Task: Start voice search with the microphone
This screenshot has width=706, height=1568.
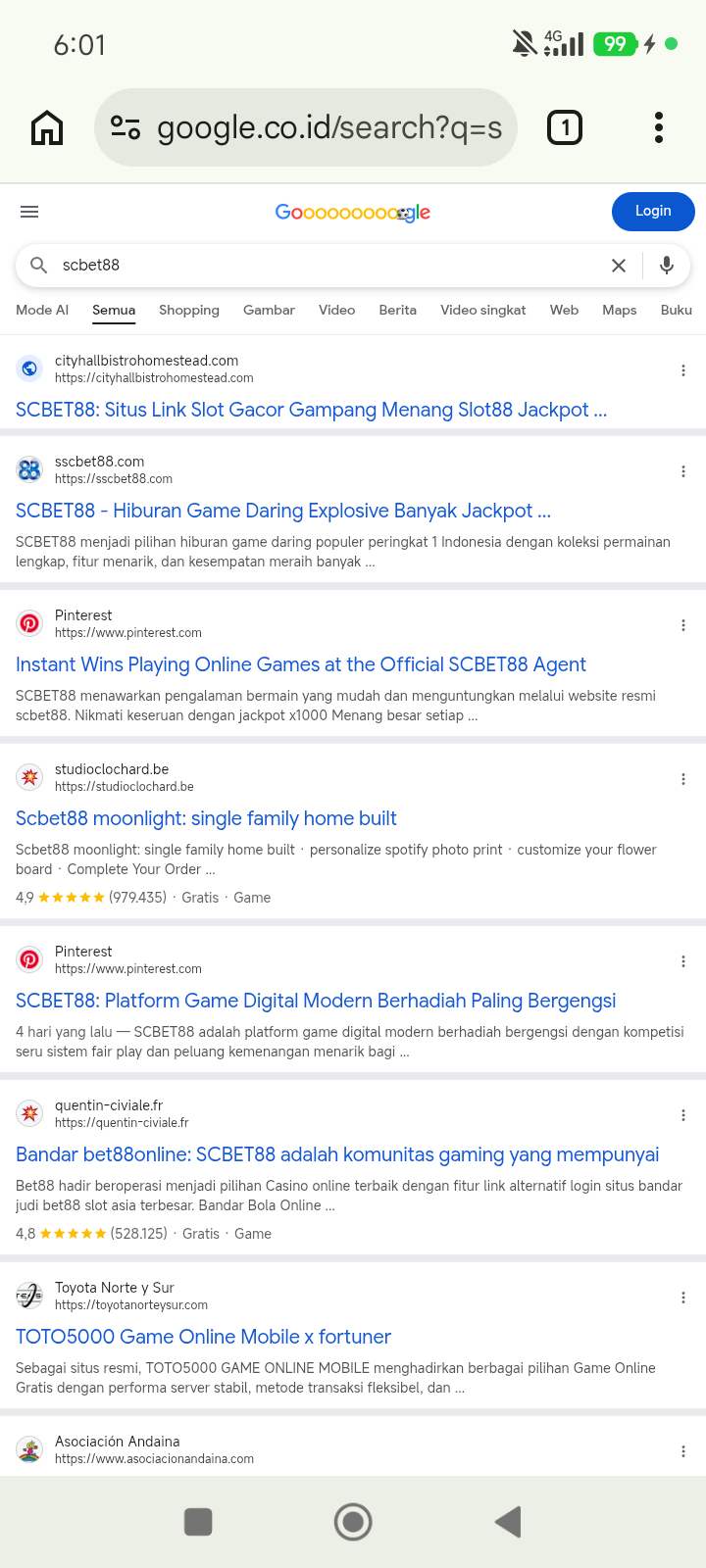Action: 667,266
